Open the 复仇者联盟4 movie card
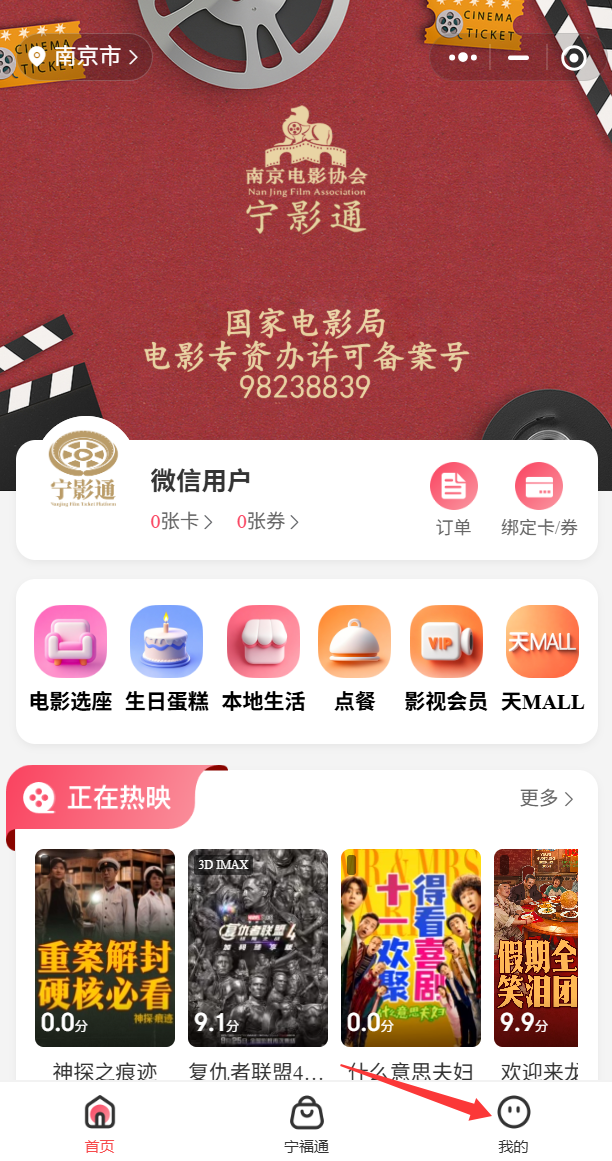The height and width of the screenshot is (1161, 612). [x=258, y=965]
